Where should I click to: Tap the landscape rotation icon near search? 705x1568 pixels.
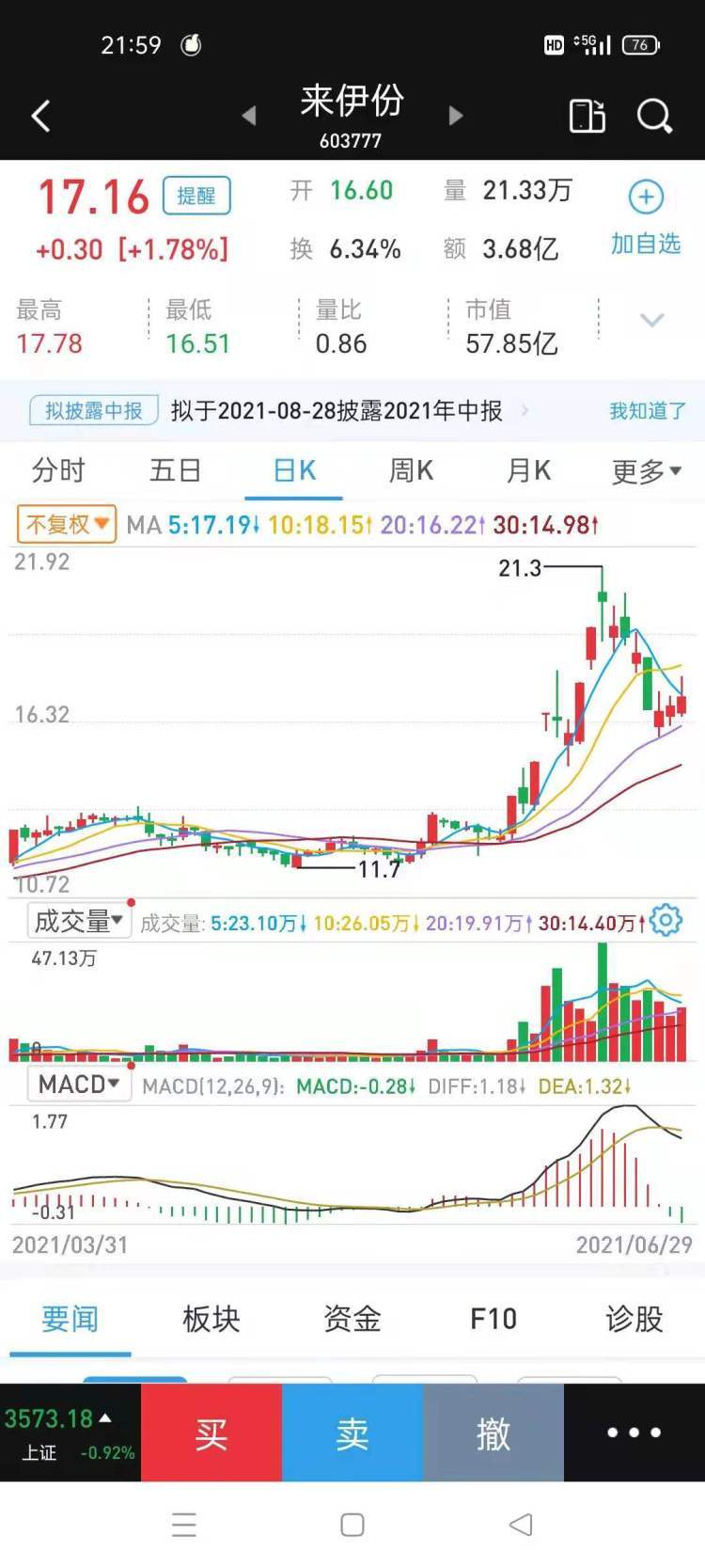click(587, 115)
